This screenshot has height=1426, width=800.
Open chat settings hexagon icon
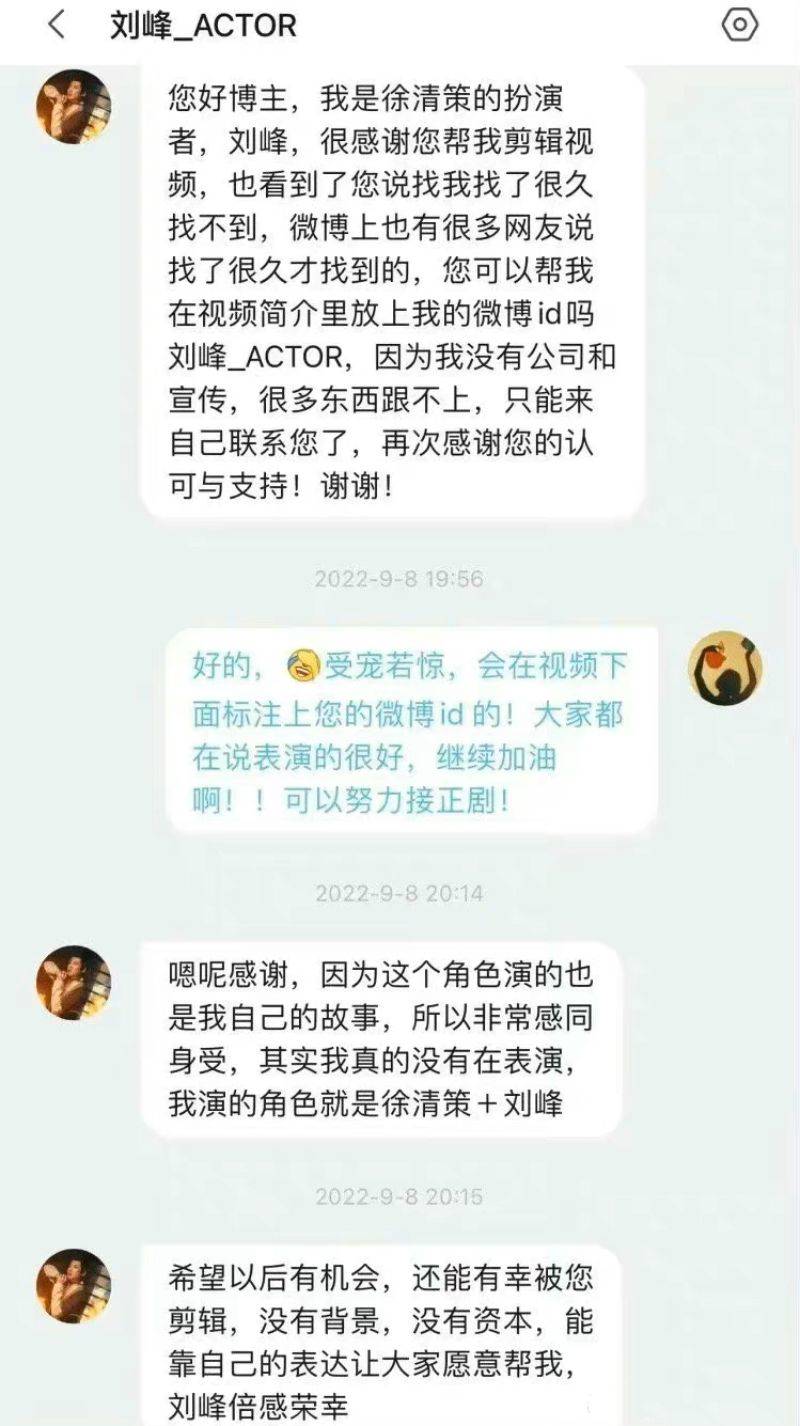click(739, 25)
